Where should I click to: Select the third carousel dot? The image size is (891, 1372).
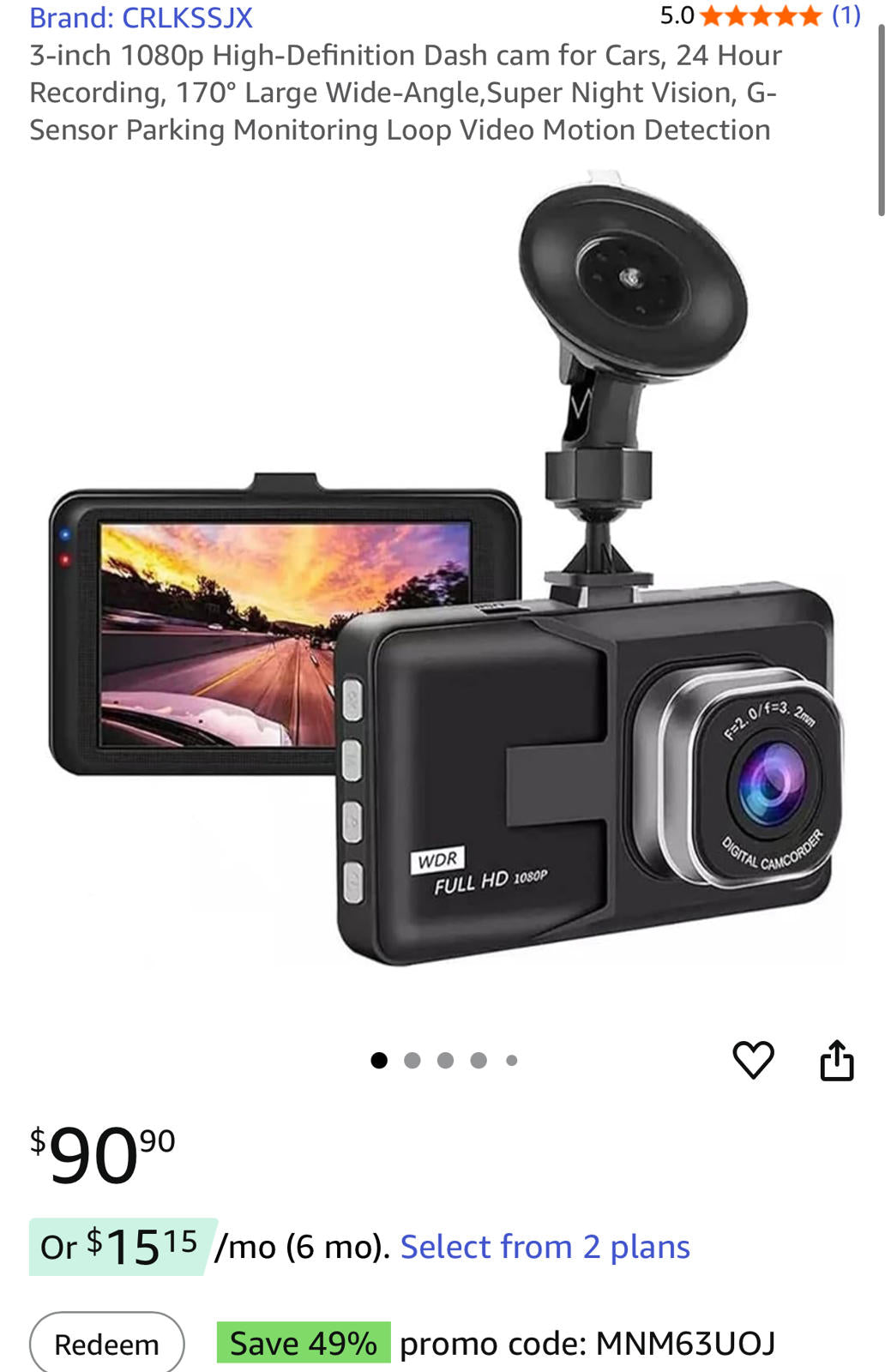pos(446,1060)
